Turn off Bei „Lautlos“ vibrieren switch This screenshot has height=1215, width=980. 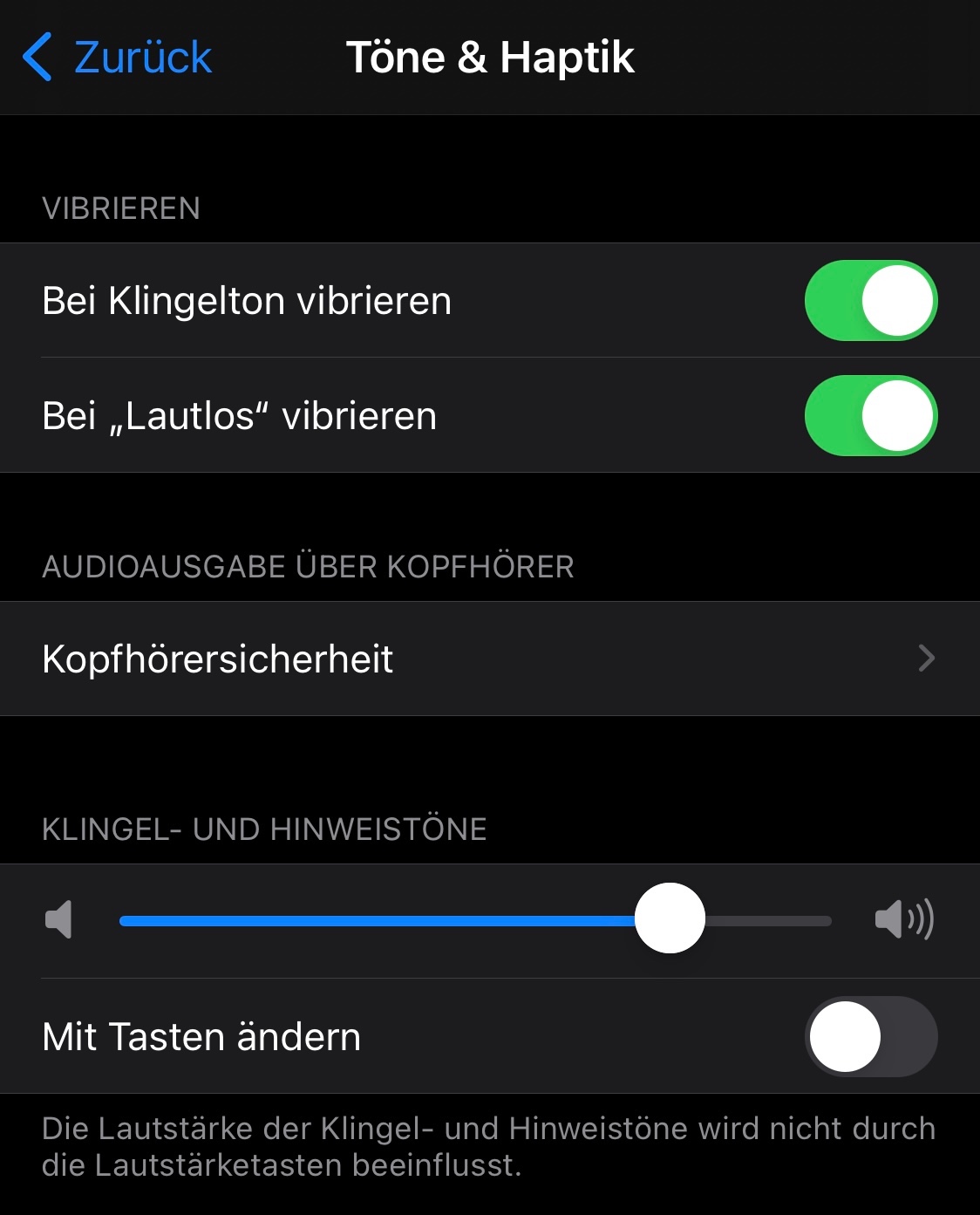click(x=870, y=415)
